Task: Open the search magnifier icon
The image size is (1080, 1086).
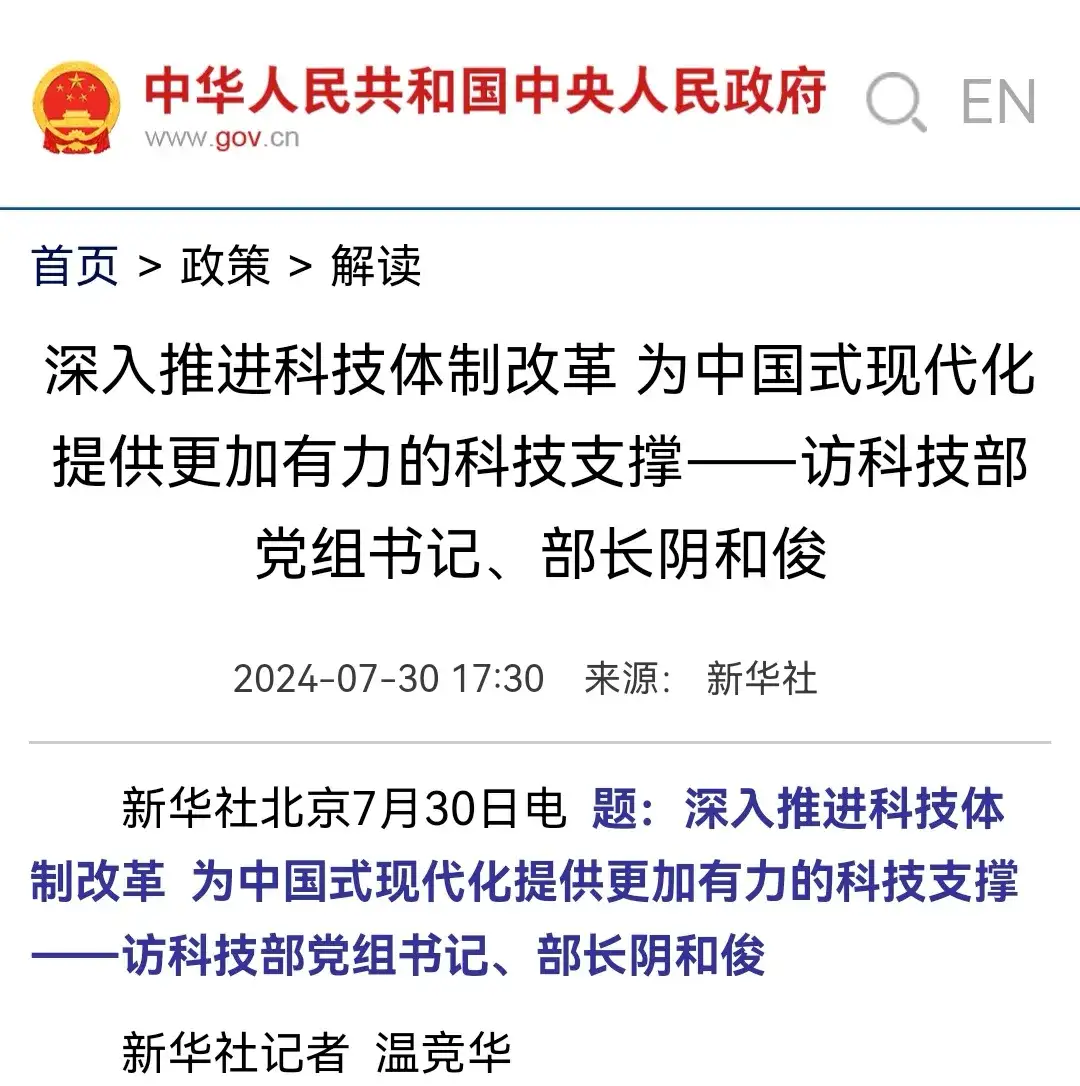Action: 895,100
